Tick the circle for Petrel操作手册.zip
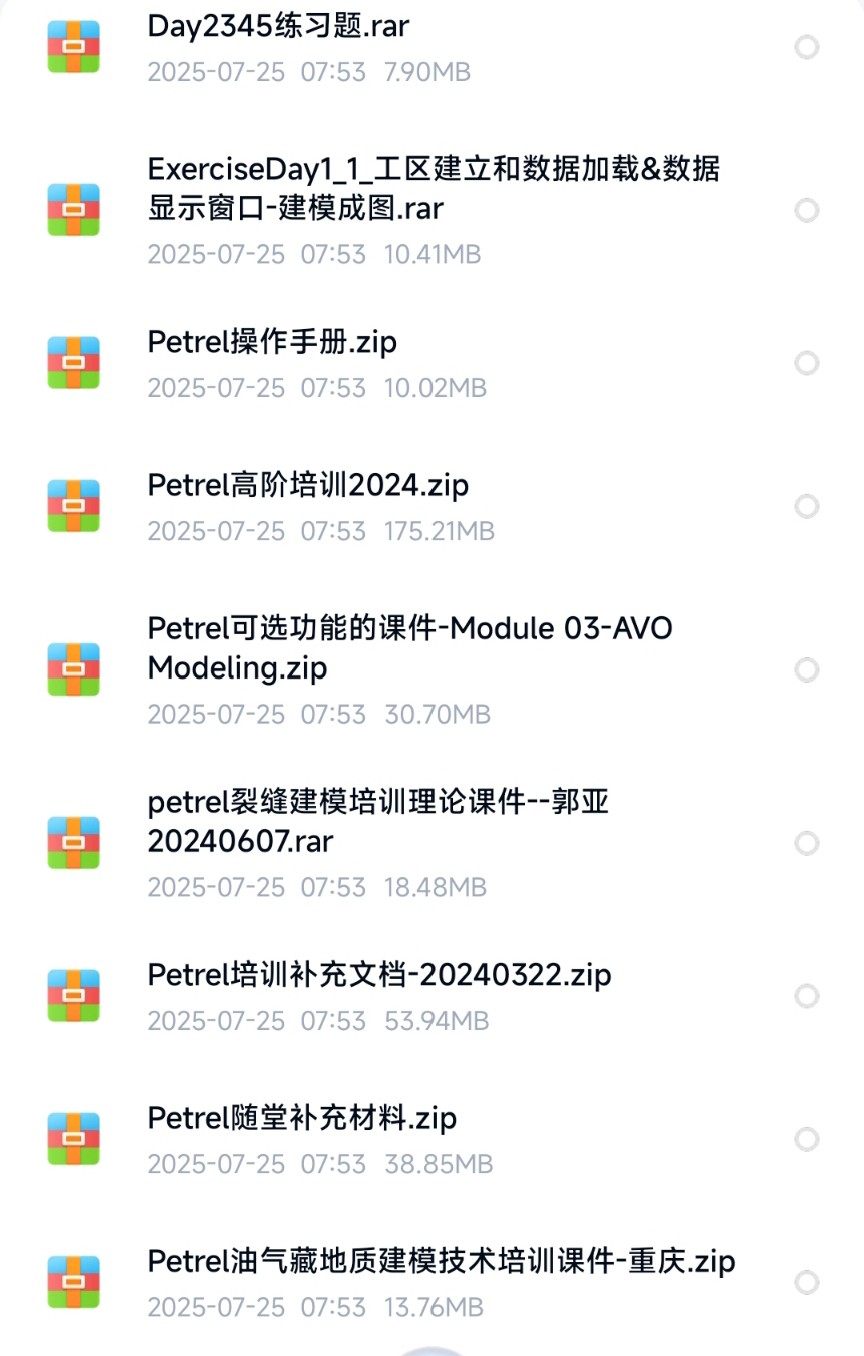Viewport: 864px width, 1356px height. tap(806, 363)
